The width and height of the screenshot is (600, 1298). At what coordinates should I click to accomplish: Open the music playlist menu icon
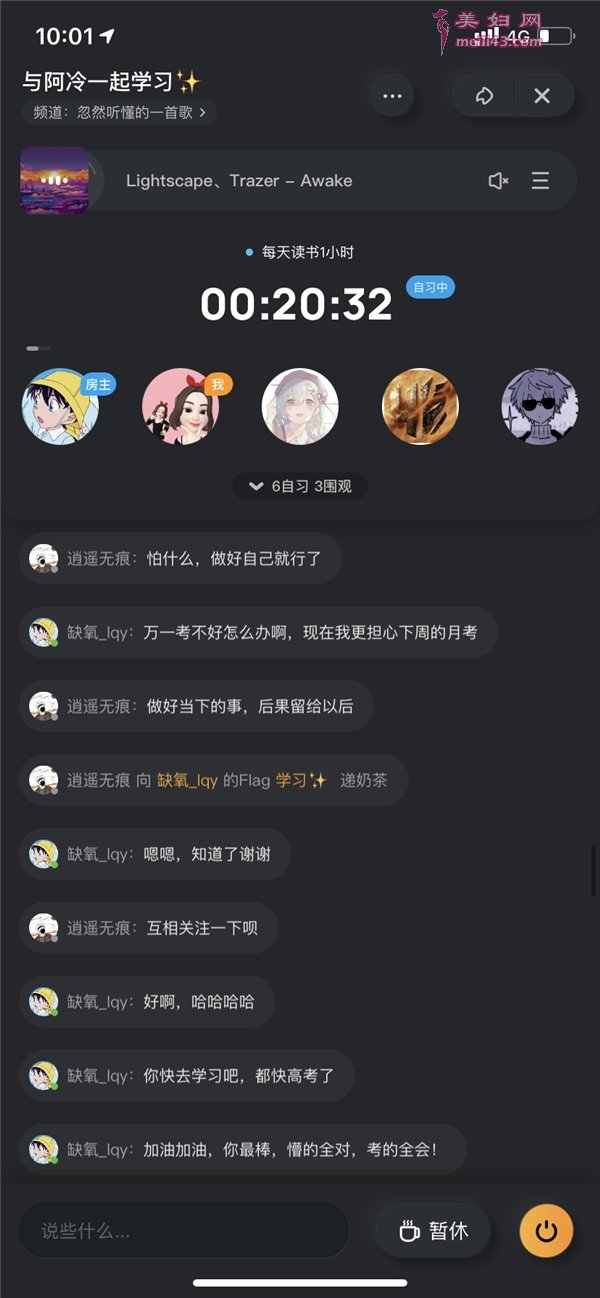(x=540, y=181)
